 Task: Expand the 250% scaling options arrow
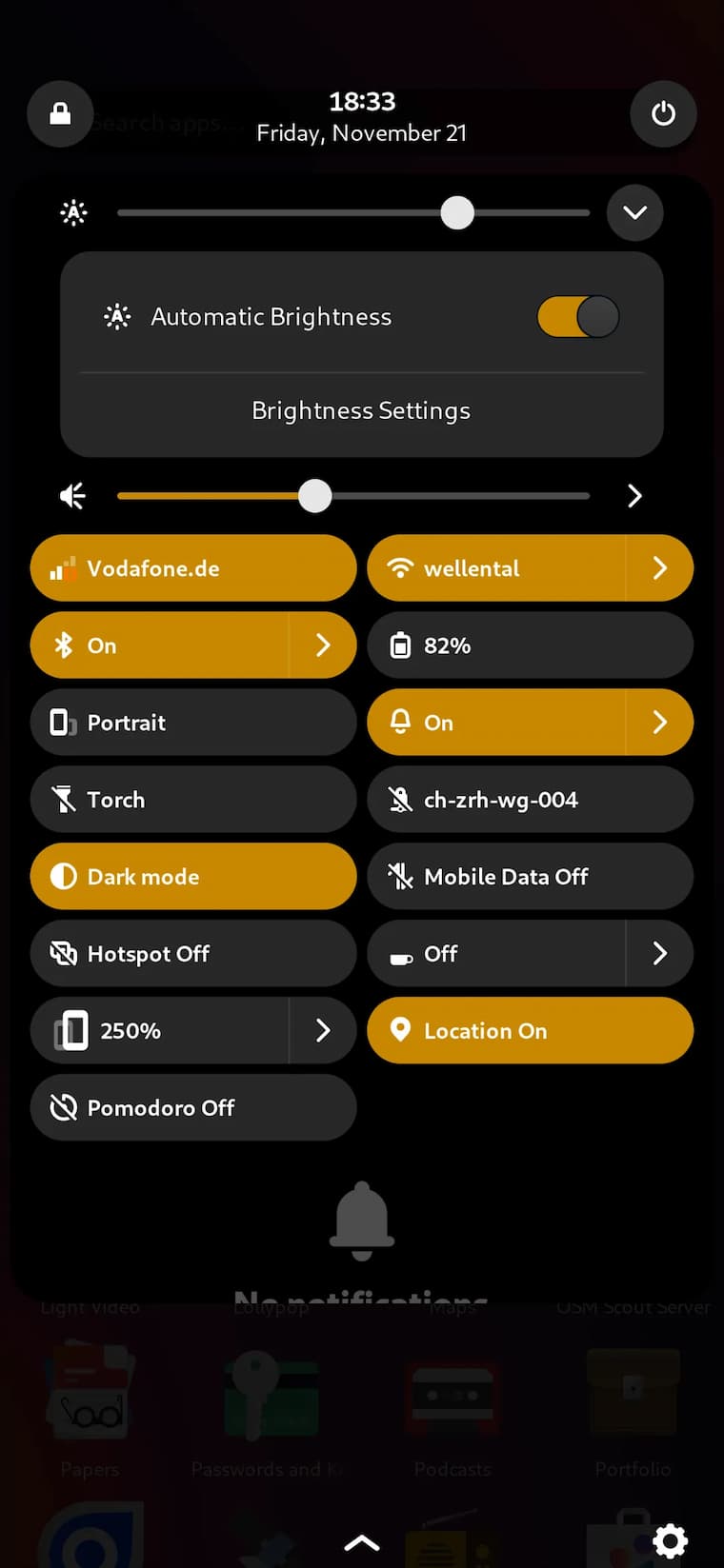click(323, 1031)
